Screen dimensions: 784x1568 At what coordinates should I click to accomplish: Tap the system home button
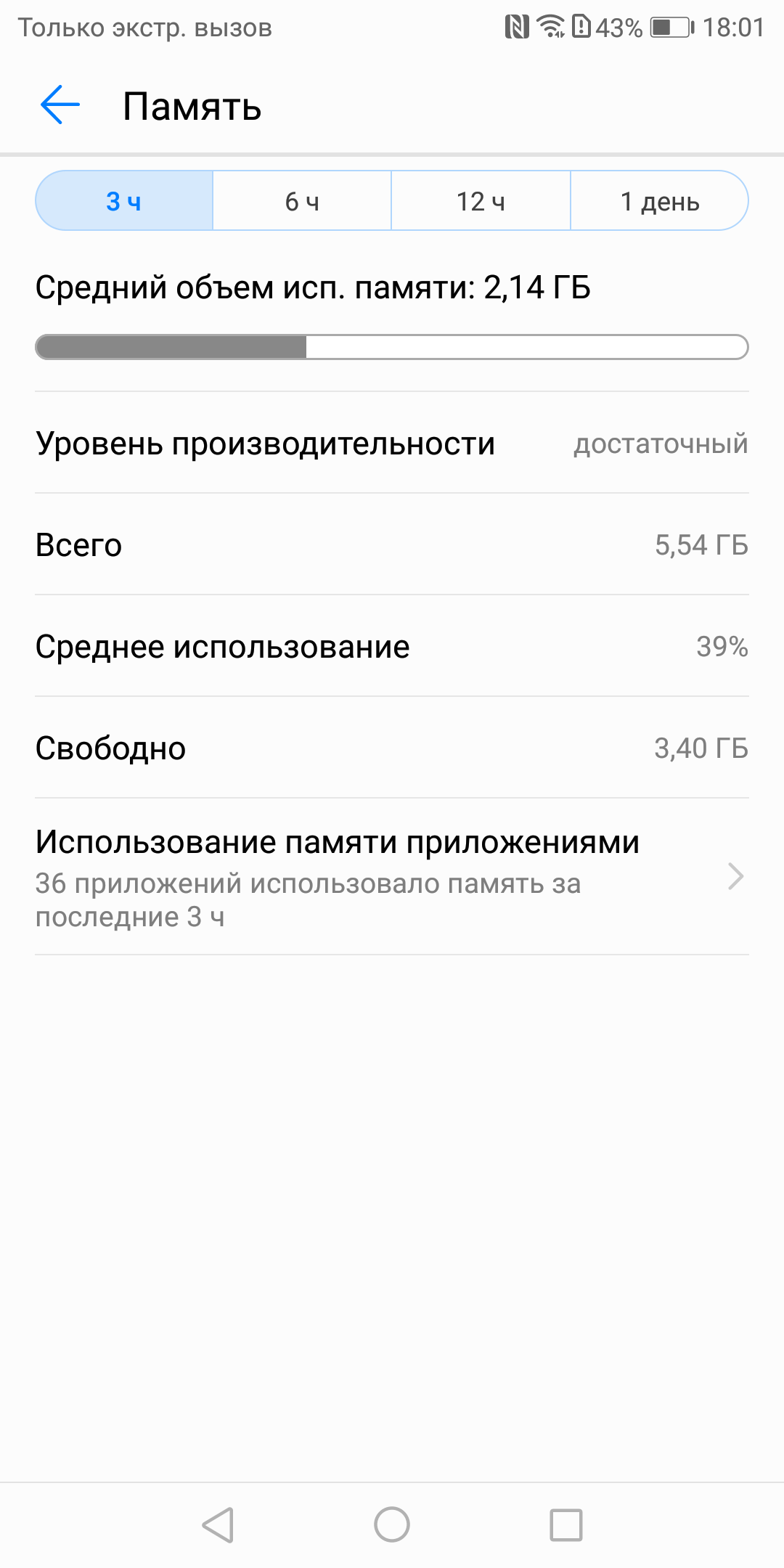[x=392, y=1524]
